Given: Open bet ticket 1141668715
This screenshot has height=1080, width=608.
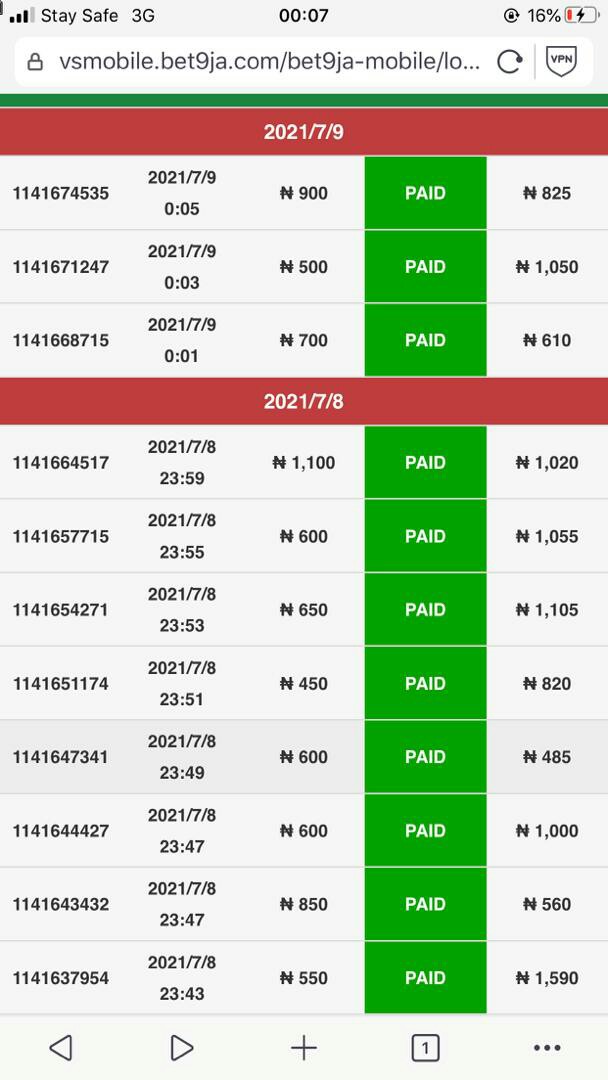Looking at the screenshot, I should (304, 340).
